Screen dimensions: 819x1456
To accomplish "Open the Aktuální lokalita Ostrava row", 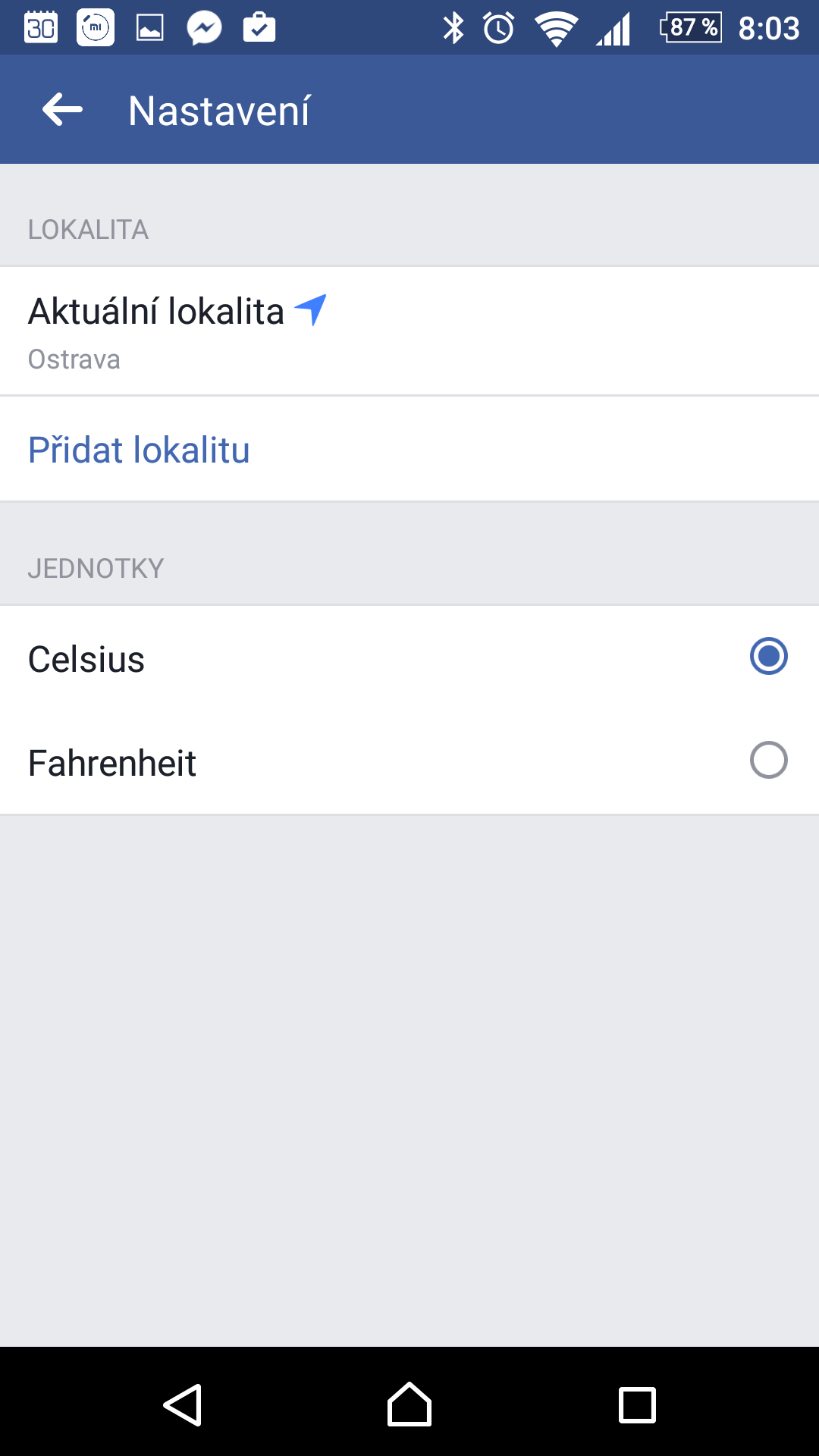I will 409,331.
